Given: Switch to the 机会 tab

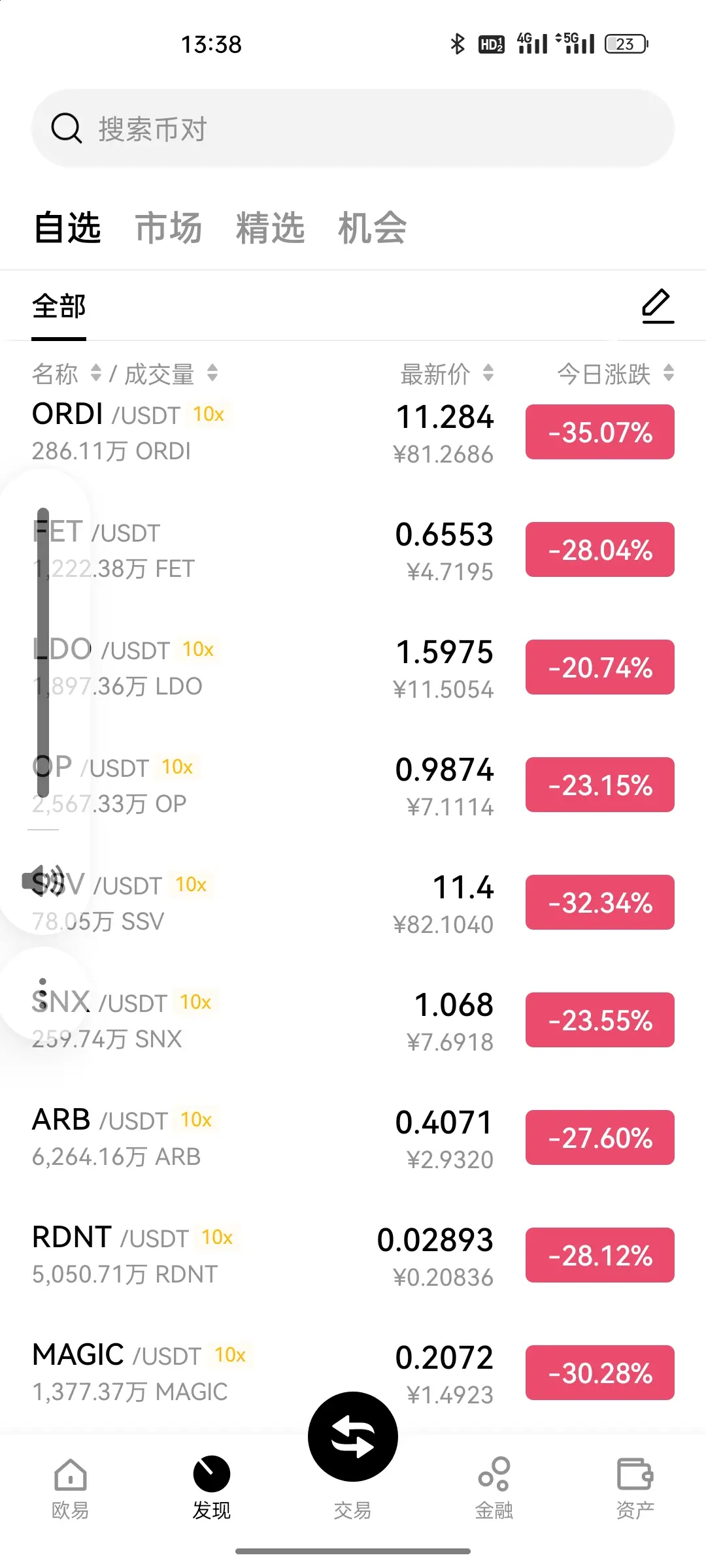Looking at the screenshot, I should pos(372,228).
